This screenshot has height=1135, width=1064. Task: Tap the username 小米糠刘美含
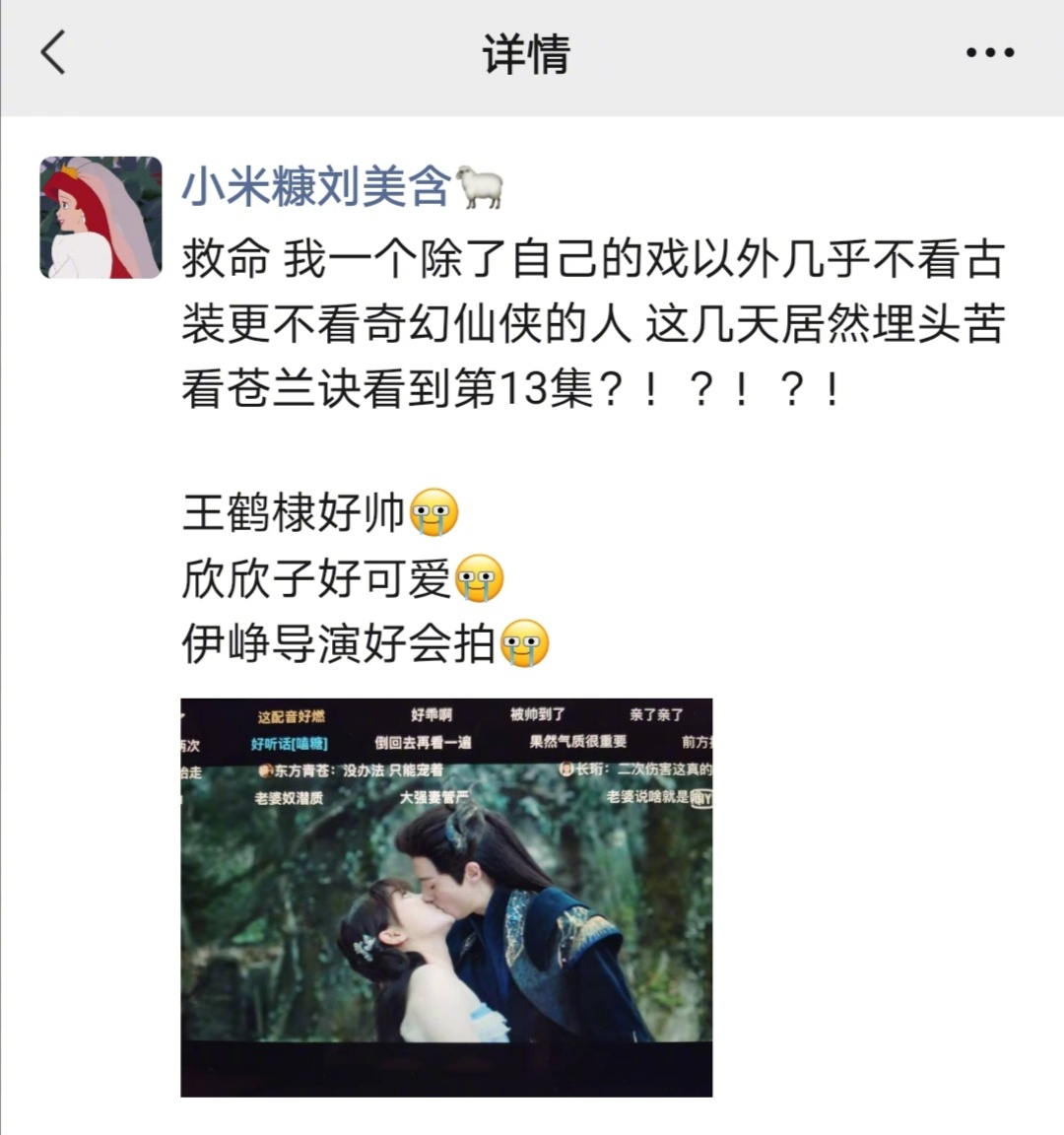coord(316,185)
